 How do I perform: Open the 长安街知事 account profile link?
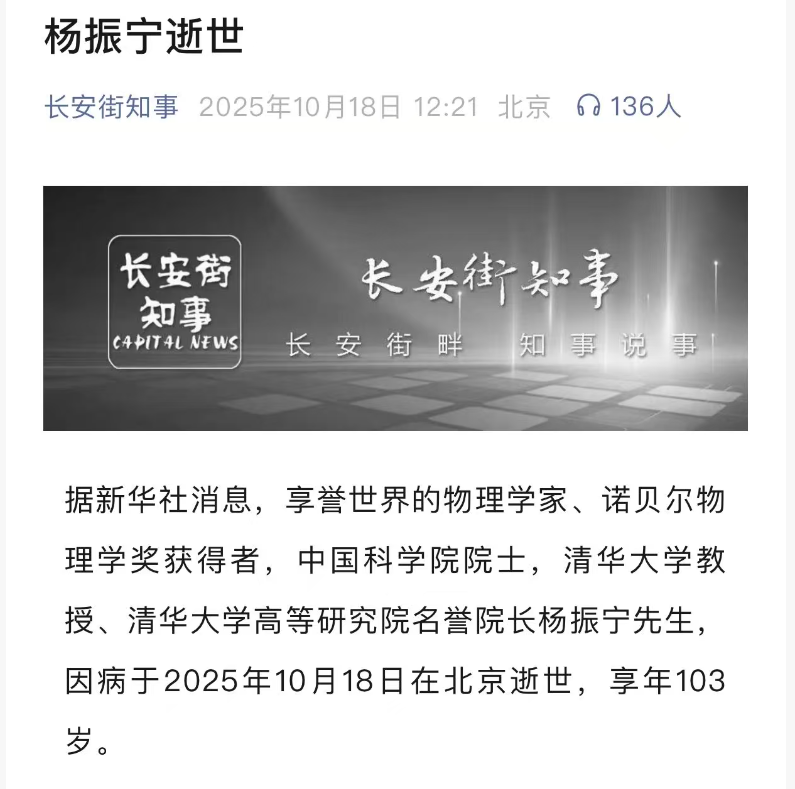tap(111, 107)
